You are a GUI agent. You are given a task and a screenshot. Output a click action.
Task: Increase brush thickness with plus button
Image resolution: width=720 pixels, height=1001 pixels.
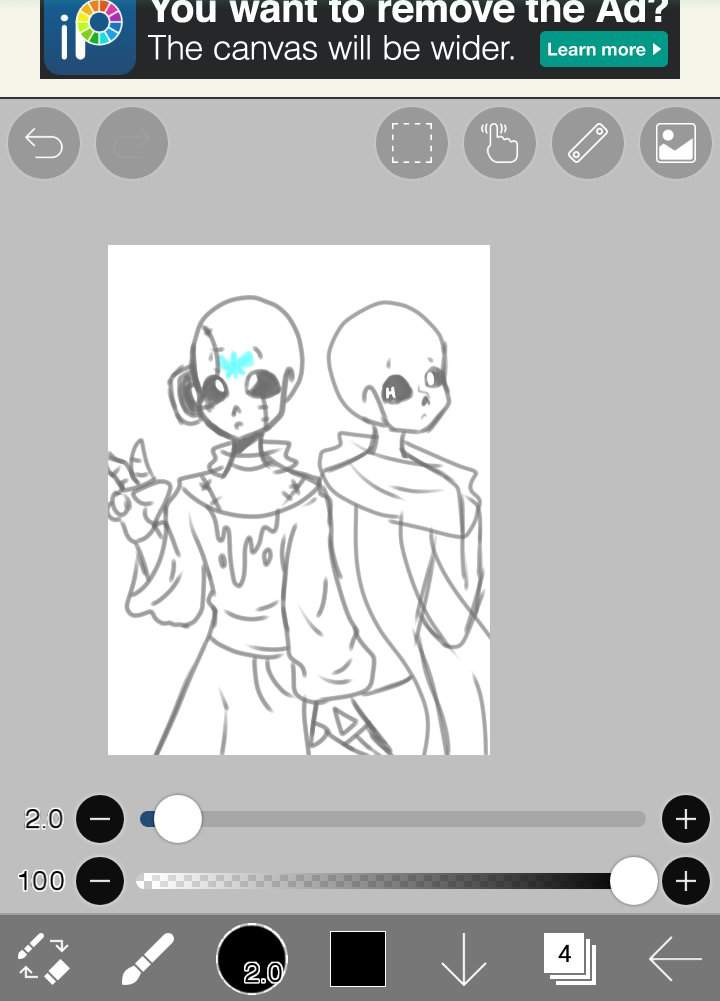[x=685, y=820]
